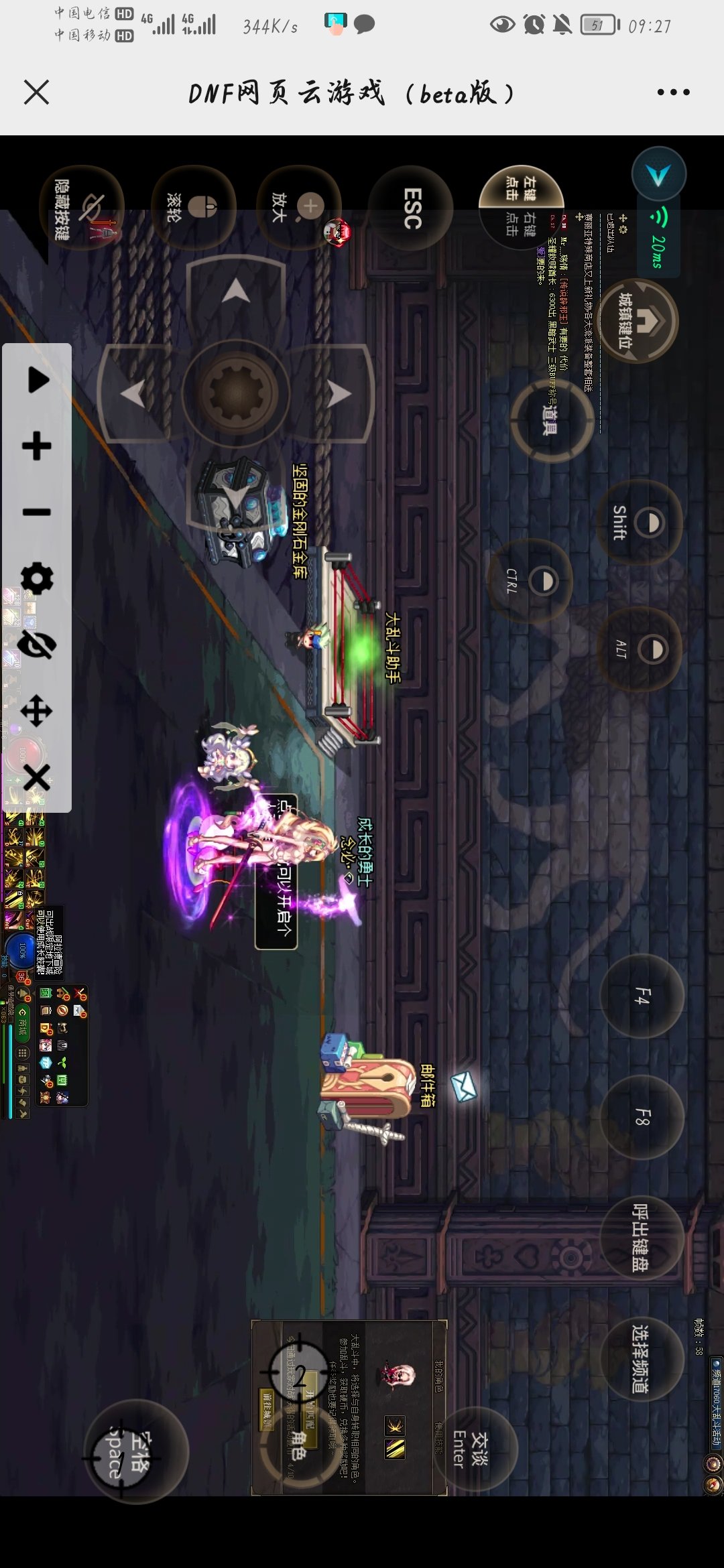Tap the F8 virtual key
The height and width of the screenshot is (1568, 724).
[x=642, y=1117]
